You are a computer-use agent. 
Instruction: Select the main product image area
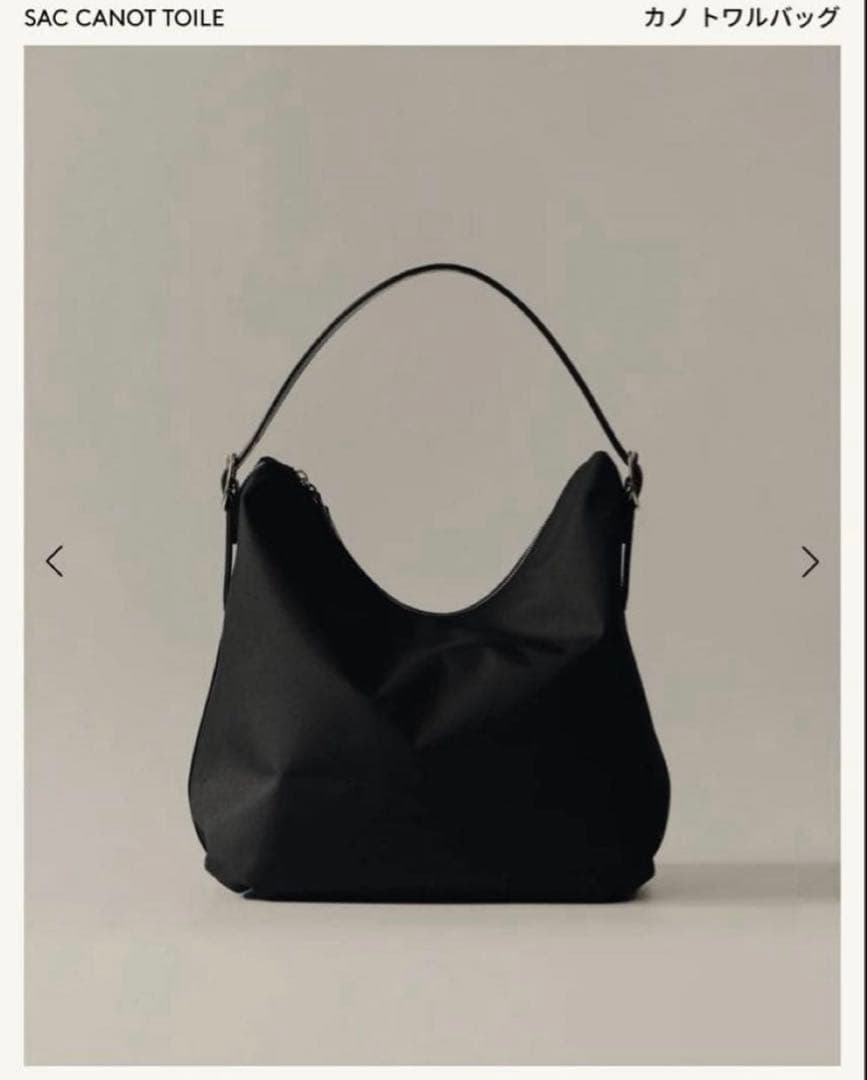click(430, 560)
